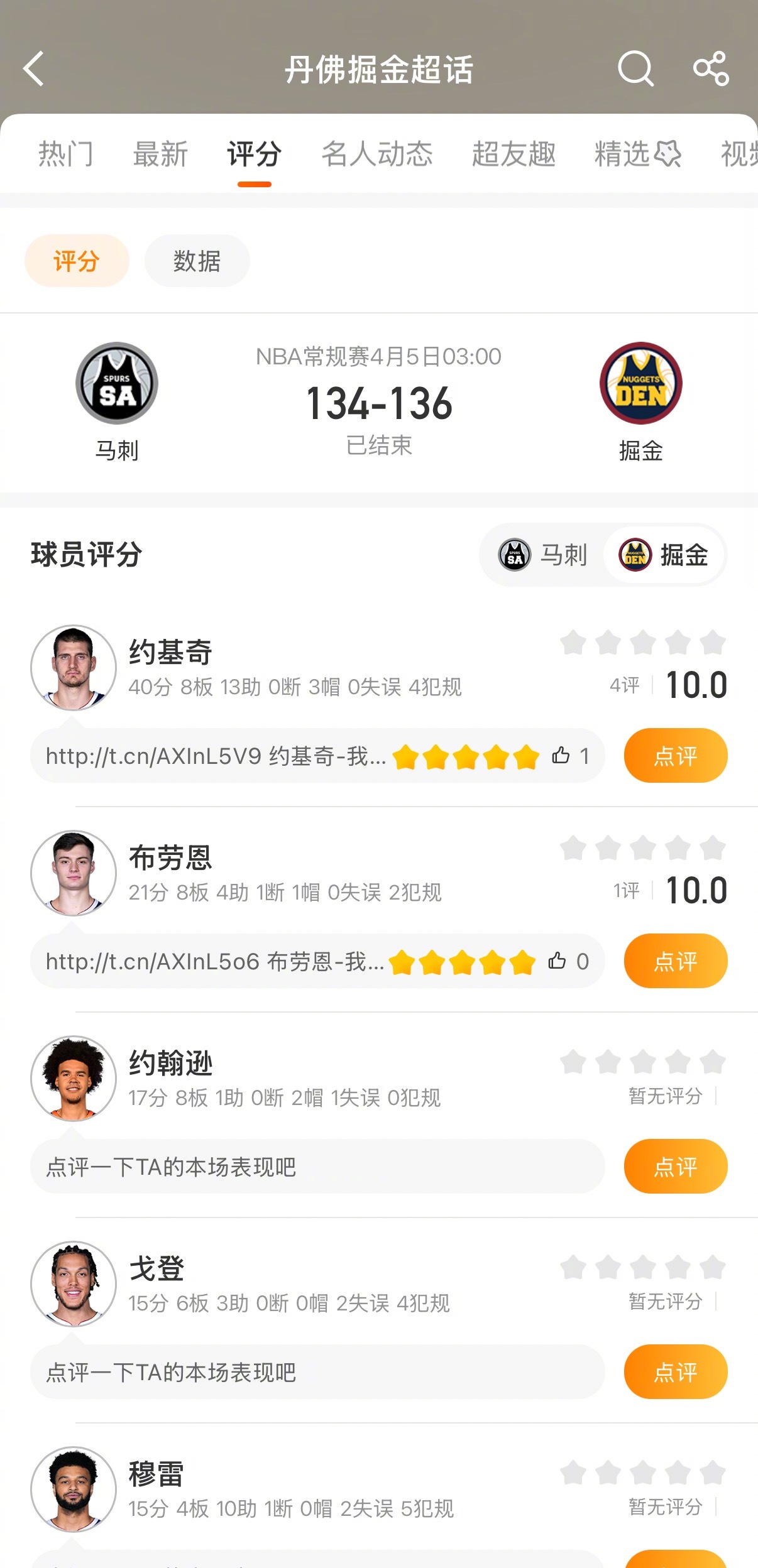Switch from 评分 filter to 数据

196,260
